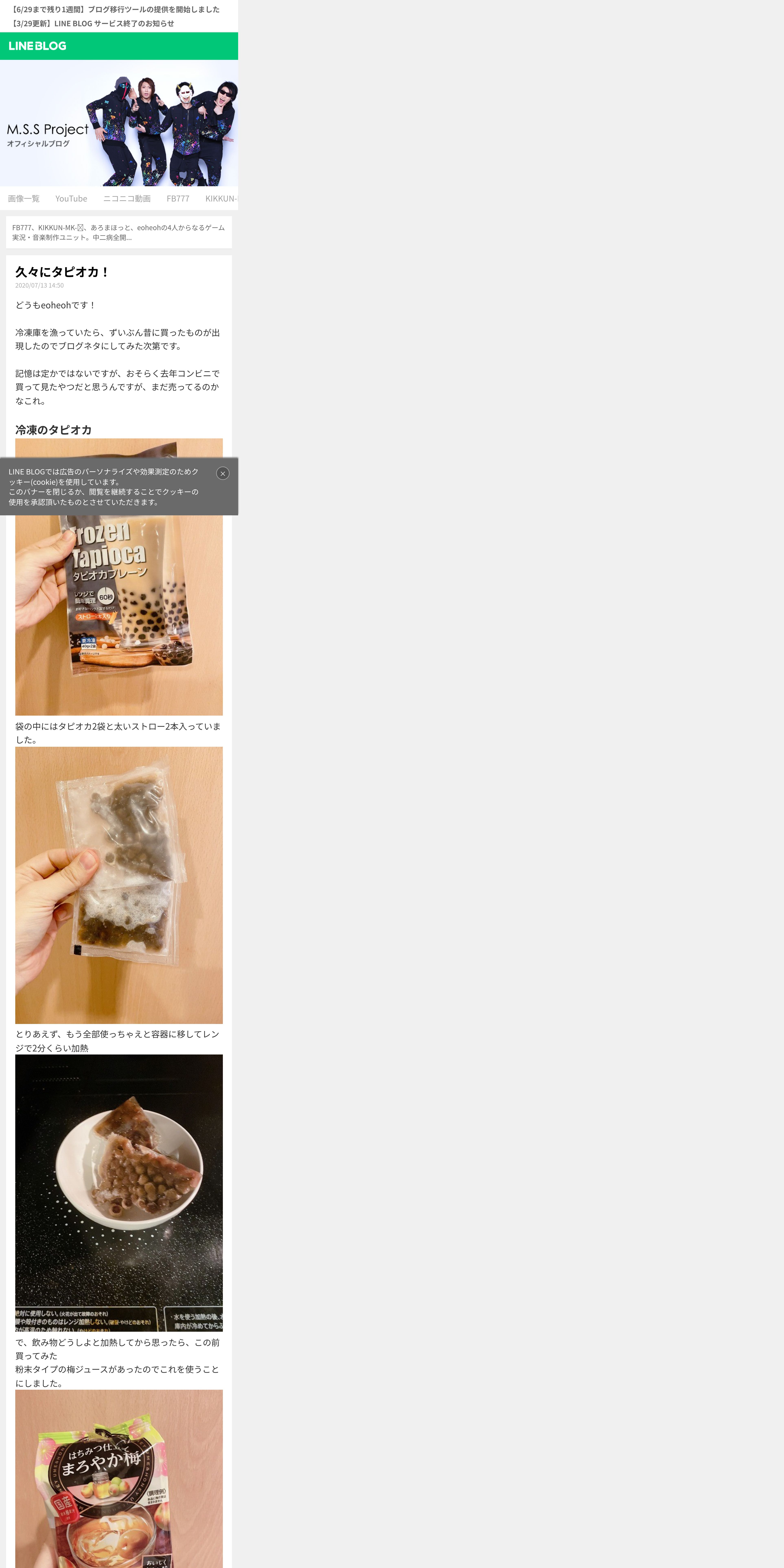Open the tapioca in bowl photo
Screen dimensions: 784x1568
pyautogui.click(x=119, y=1193)
